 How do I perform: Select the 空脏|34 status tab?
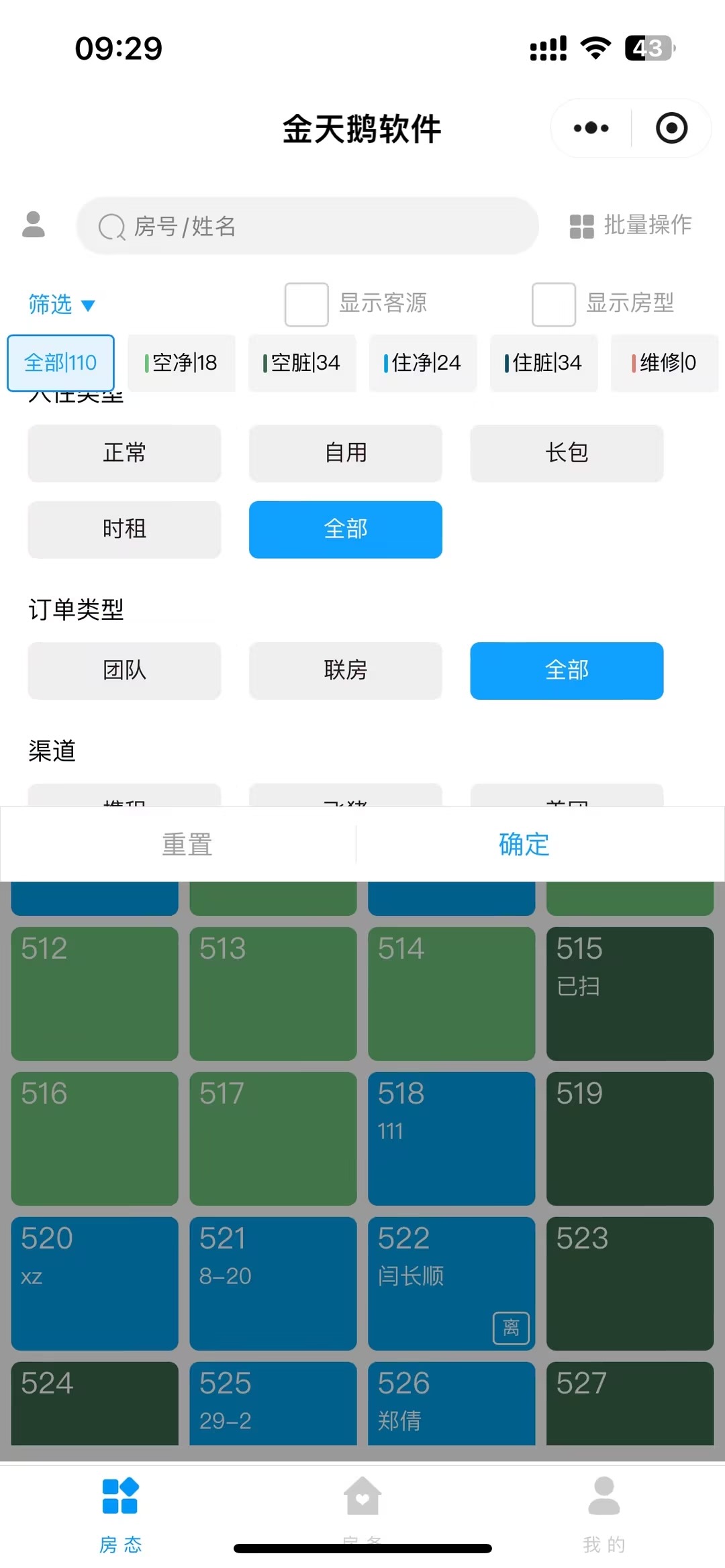coord(302,363)
